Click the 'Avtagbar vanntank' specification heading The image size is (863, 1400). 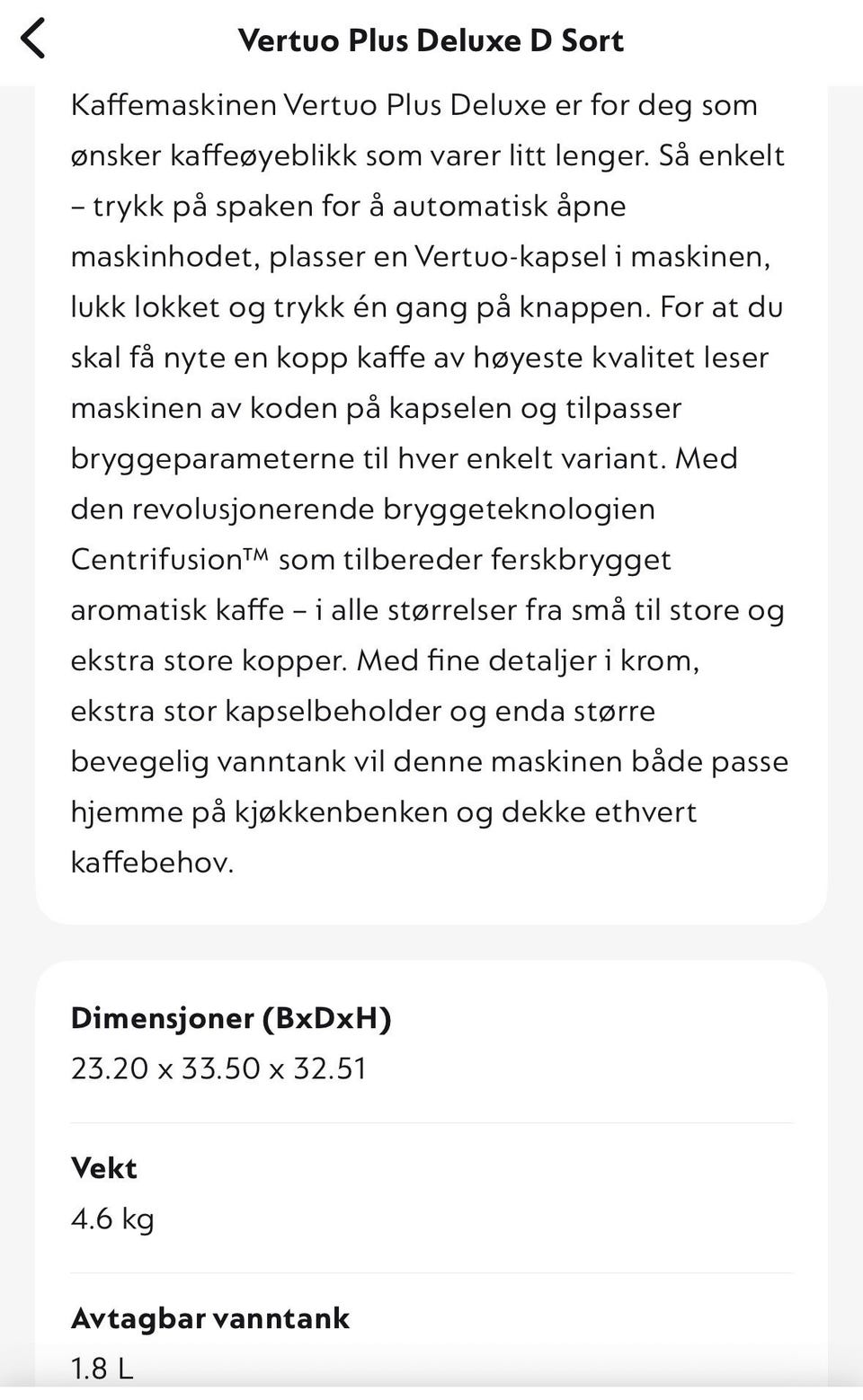pos(209,1319)
